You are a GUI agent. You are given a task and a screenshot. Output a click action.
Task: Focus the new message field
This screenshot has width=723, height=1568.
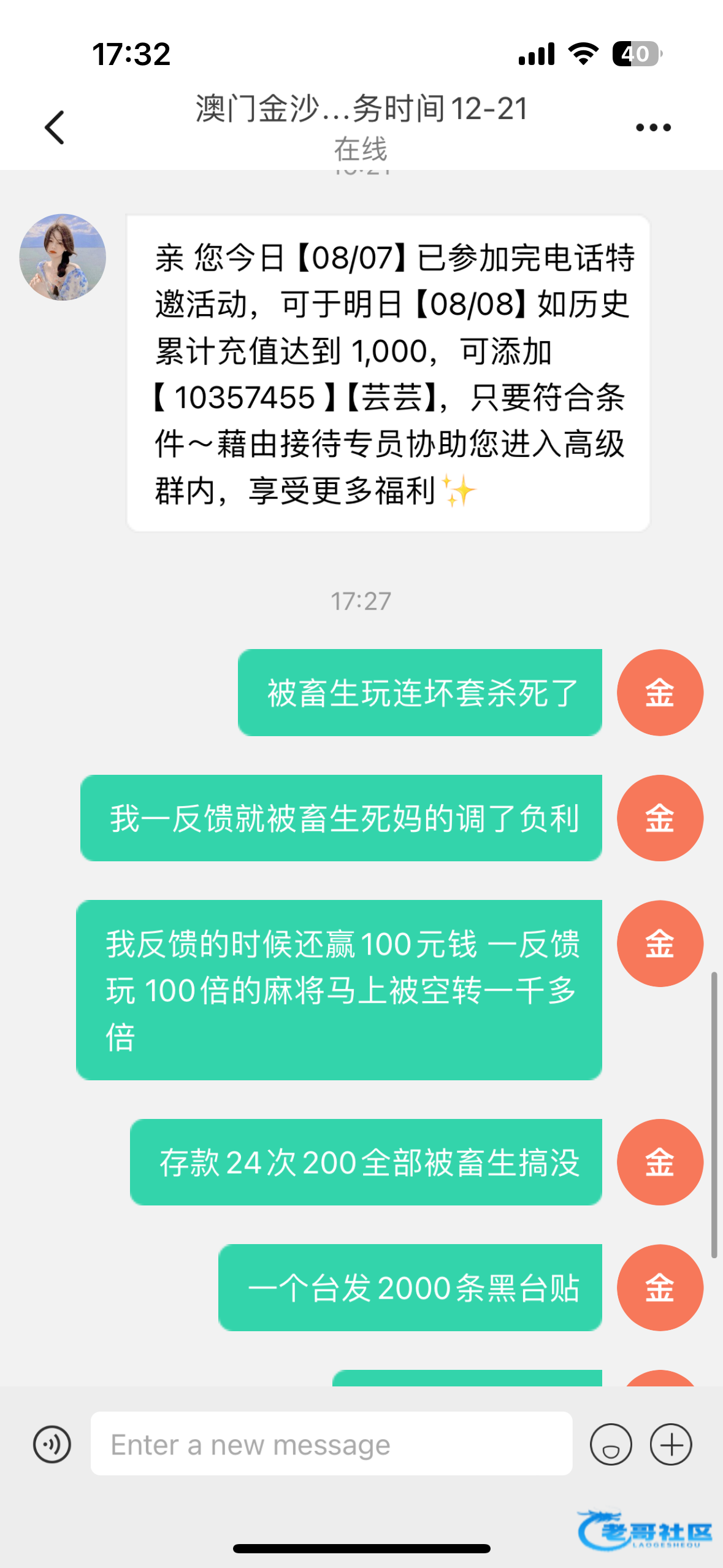[x=331, y=1444]
